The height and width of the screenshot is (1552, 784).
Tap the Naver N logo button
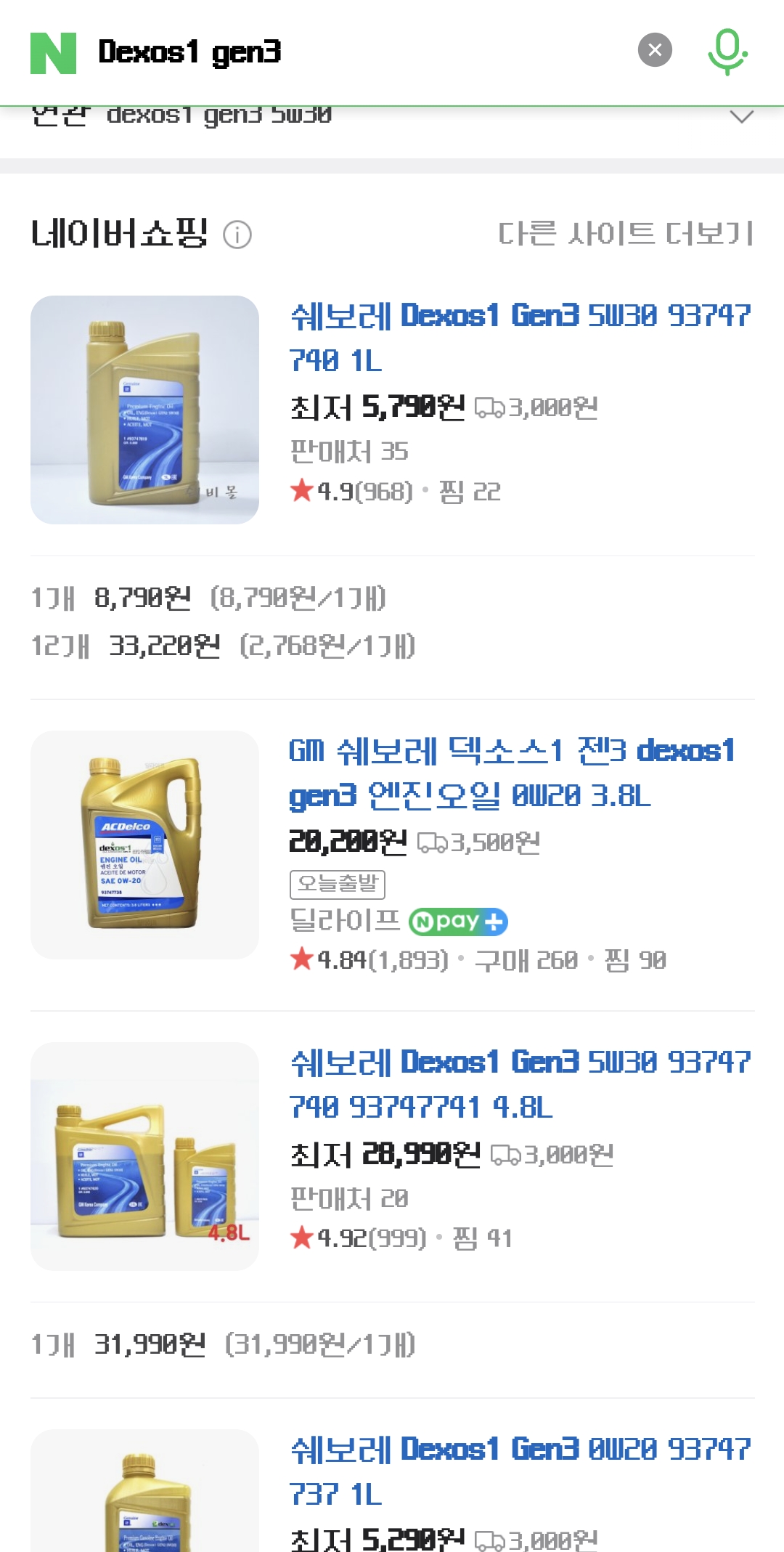pos(53,53)
